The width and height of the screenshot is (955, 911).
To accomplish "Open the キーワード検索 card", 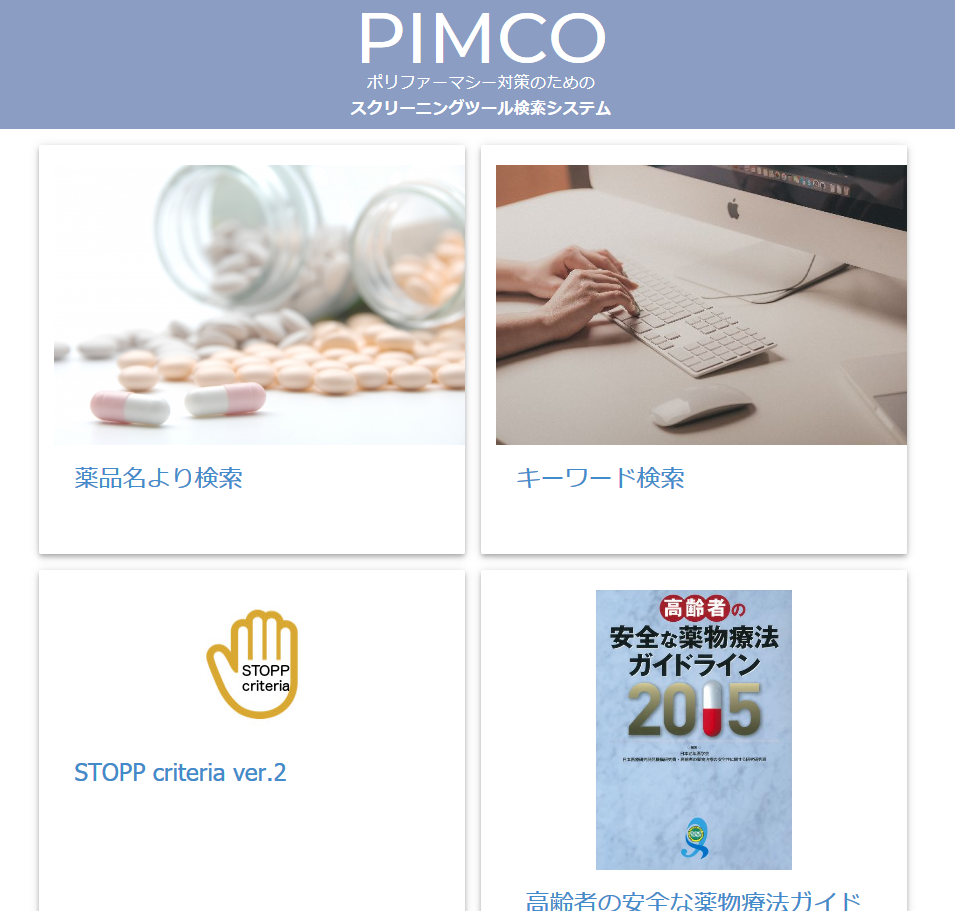I will pos(600,478).
